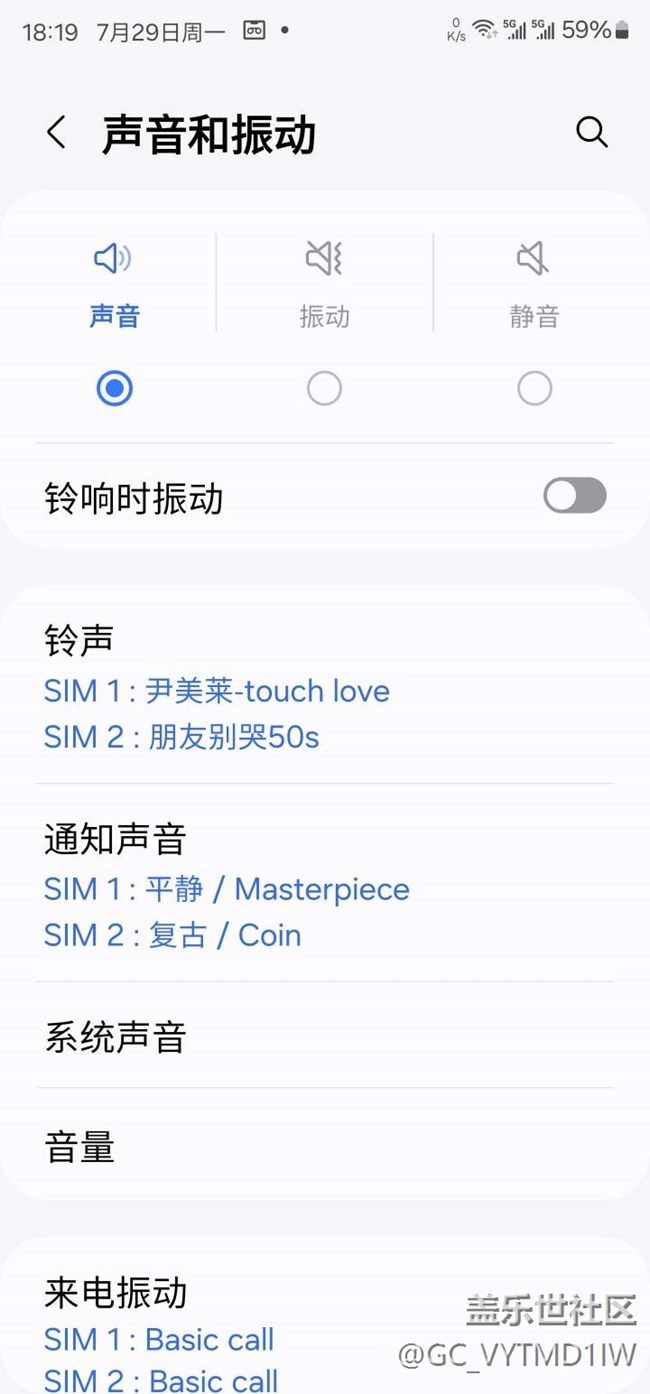Open the search icon in the header

[x=591, y=133]
